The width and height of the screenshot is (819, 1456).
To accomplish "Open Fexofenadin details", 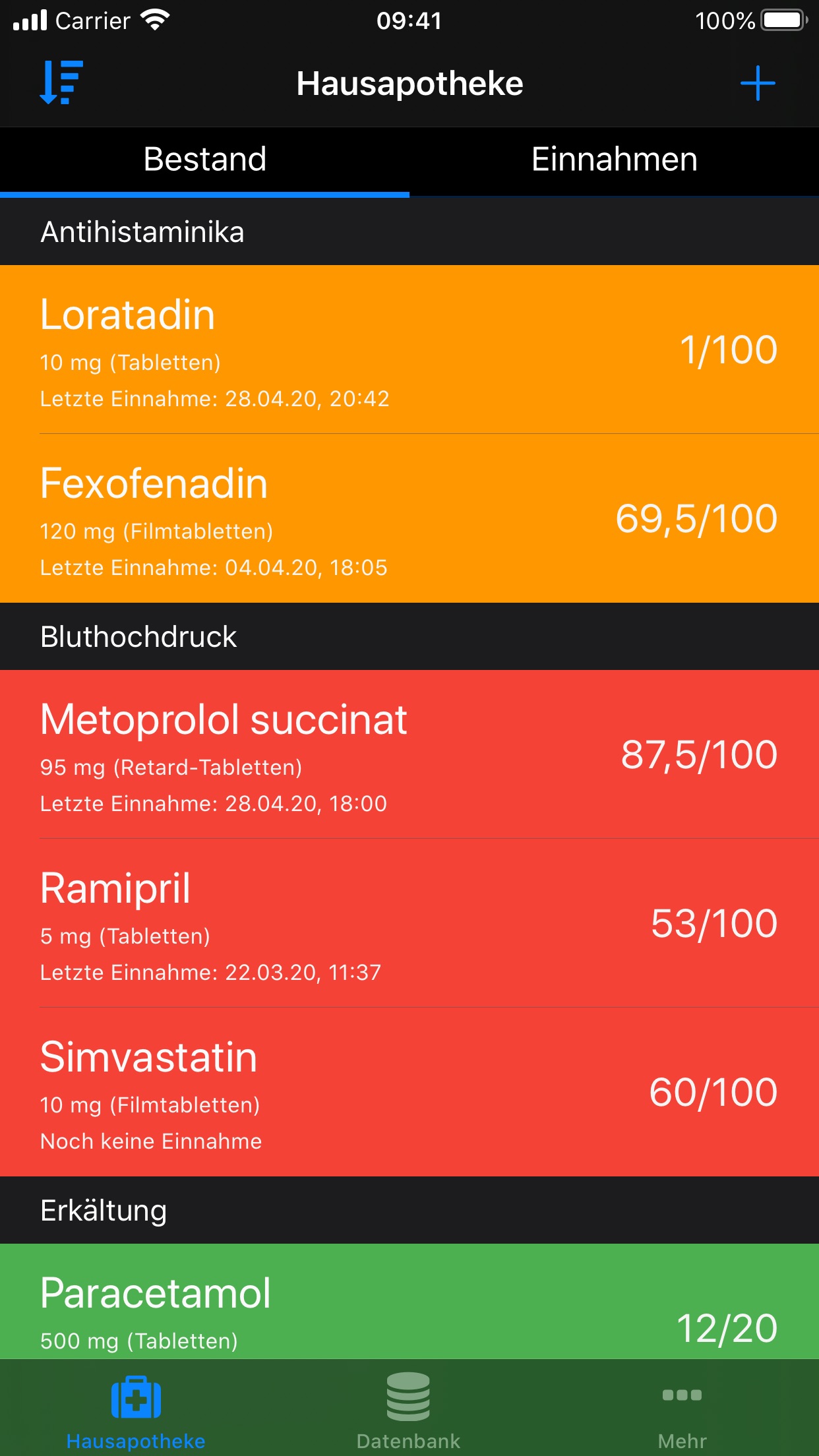I will click(x=409, y=518).
